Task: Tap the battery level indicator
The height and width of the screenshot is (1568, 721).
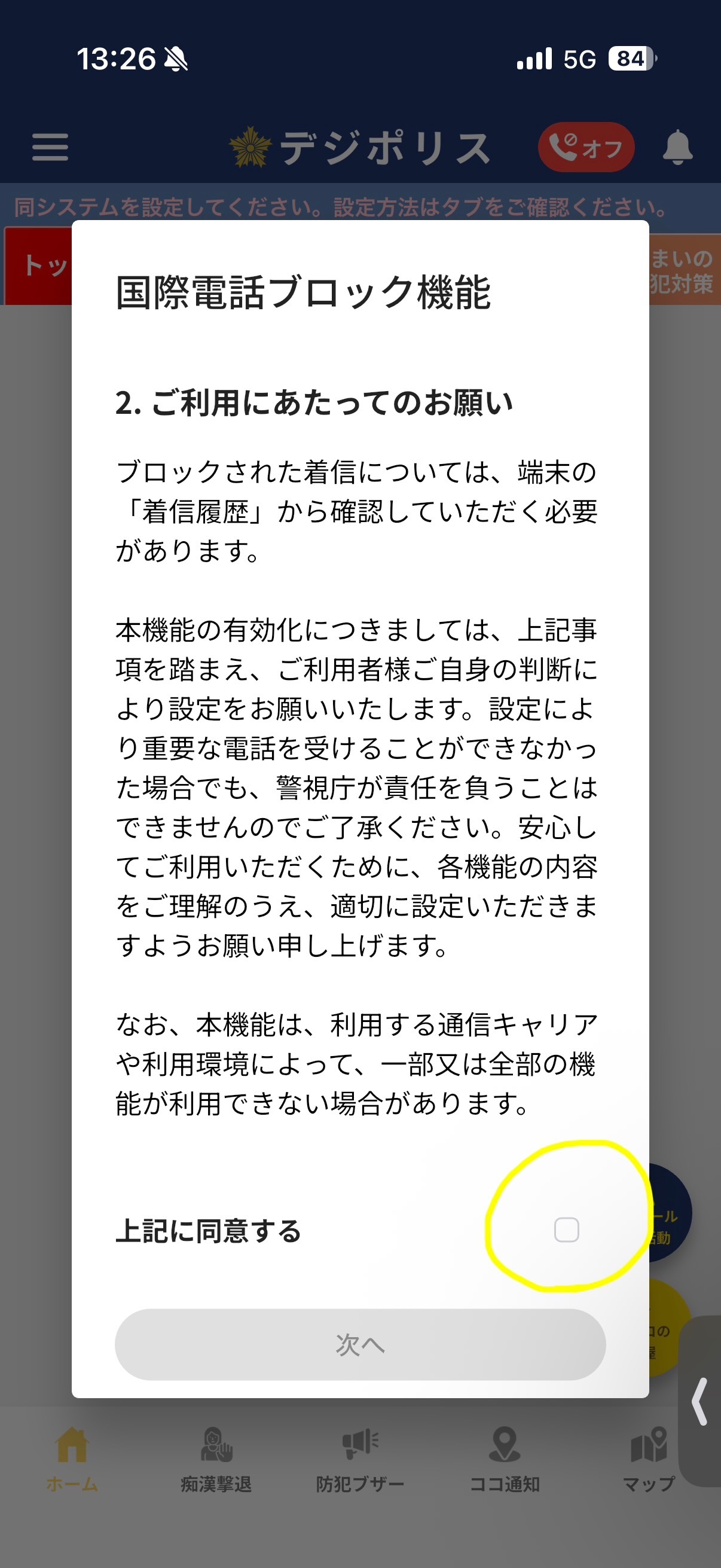Action: (x=630, y=58)
